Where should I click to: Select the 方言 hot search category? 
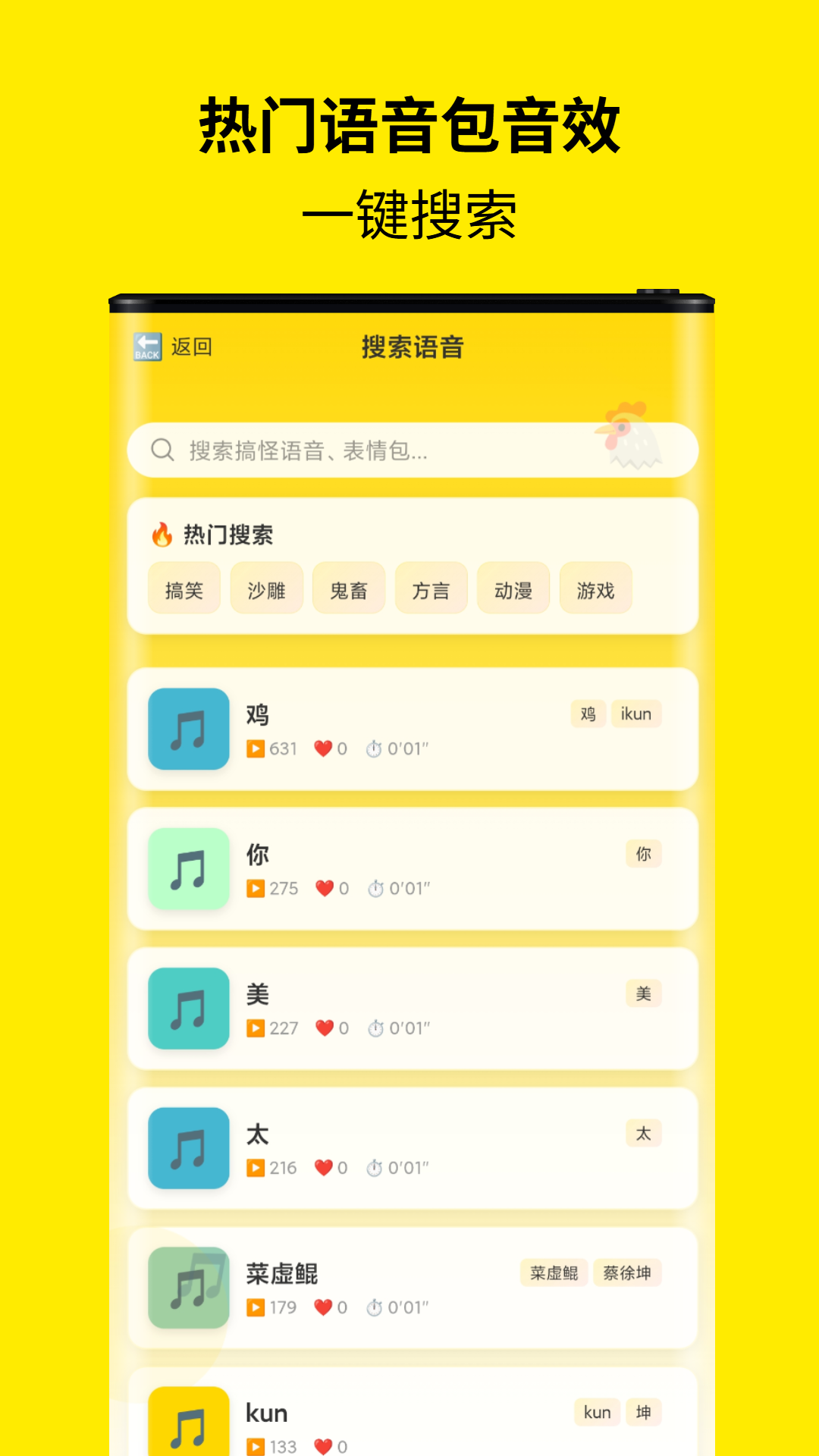(x=431, y=588)
